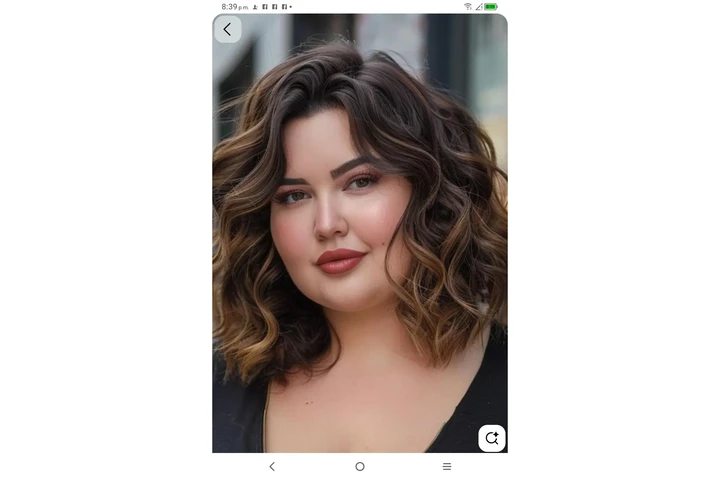This screenshot has width=720, height=480.
Task: Open the visual search lens icon
Action: (491, 438)
